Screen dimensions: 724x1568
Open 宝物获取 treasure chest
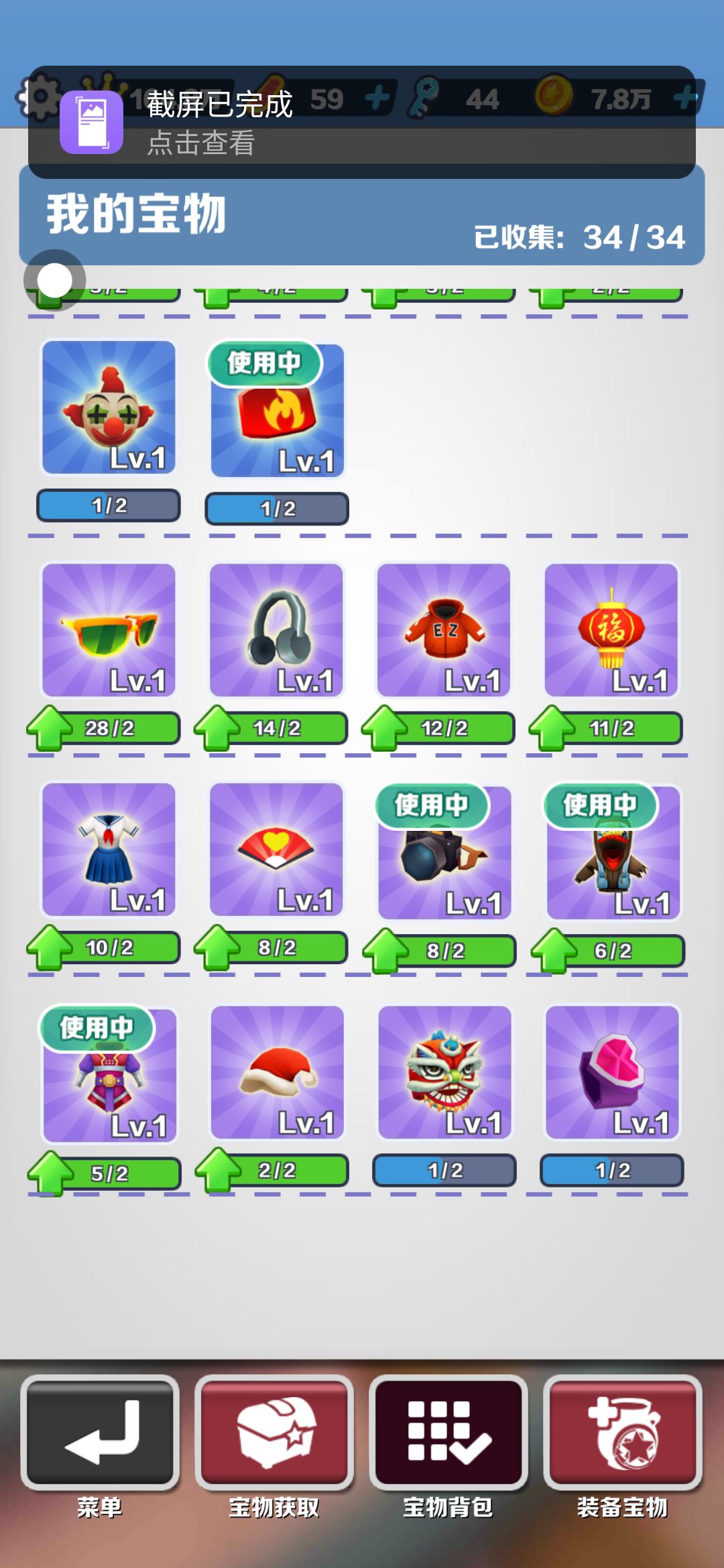[274, 1431]
